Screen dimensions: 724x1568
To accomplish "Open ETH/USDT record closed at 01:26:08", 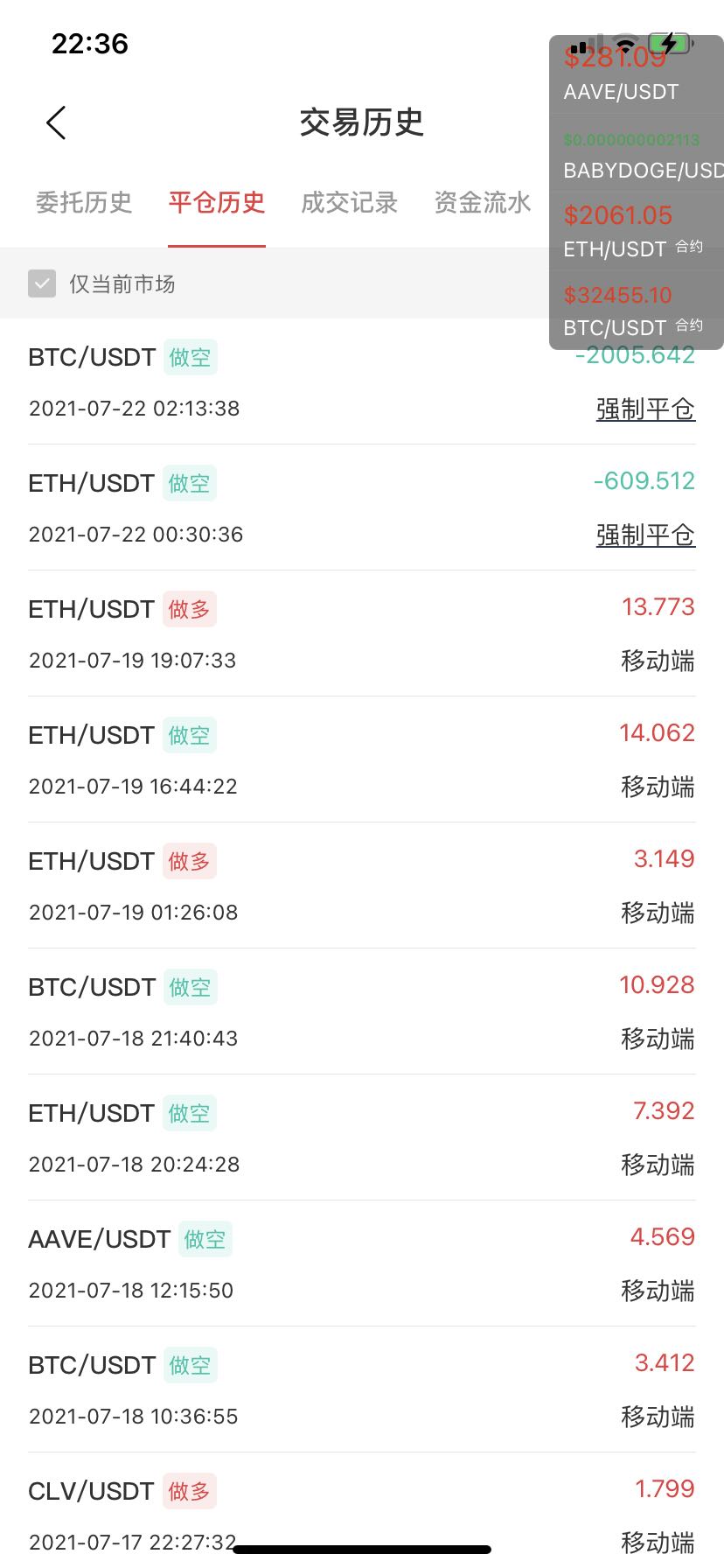I will pos(362,885).
